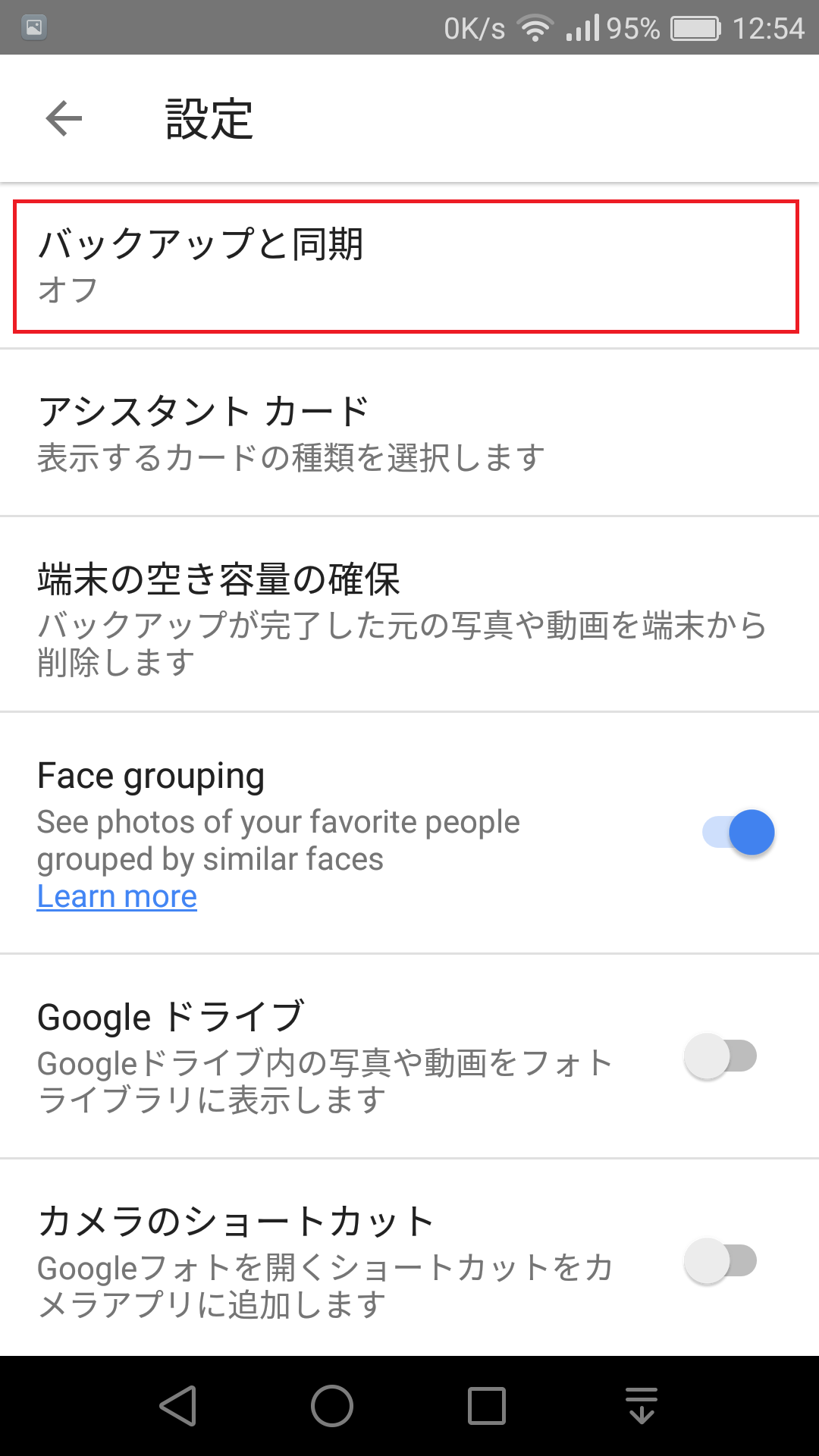Screen dimensions: 819x1456
Task: Open the Learn more link
Action: (x=117, y=897)
